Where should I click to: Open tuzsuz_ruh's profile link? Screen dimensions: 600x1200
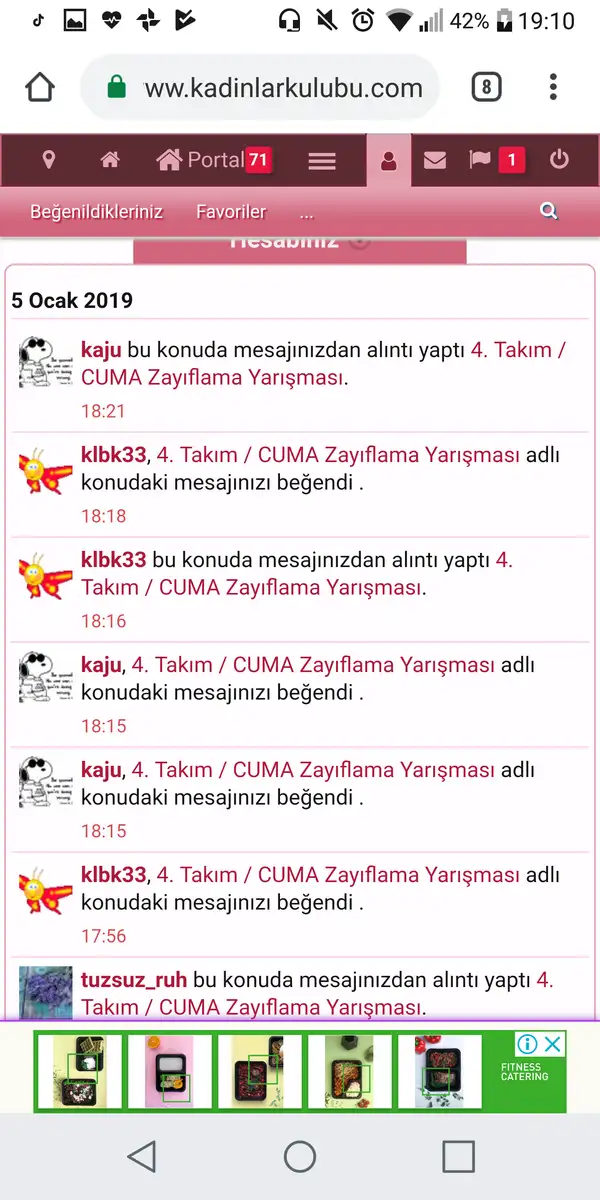(134, 980)
